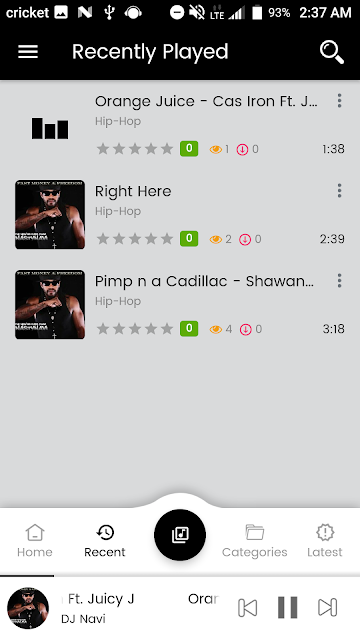The image size is (360, 640).
Task: Open the hamburger drawer menu
Action: coord(28,52)
